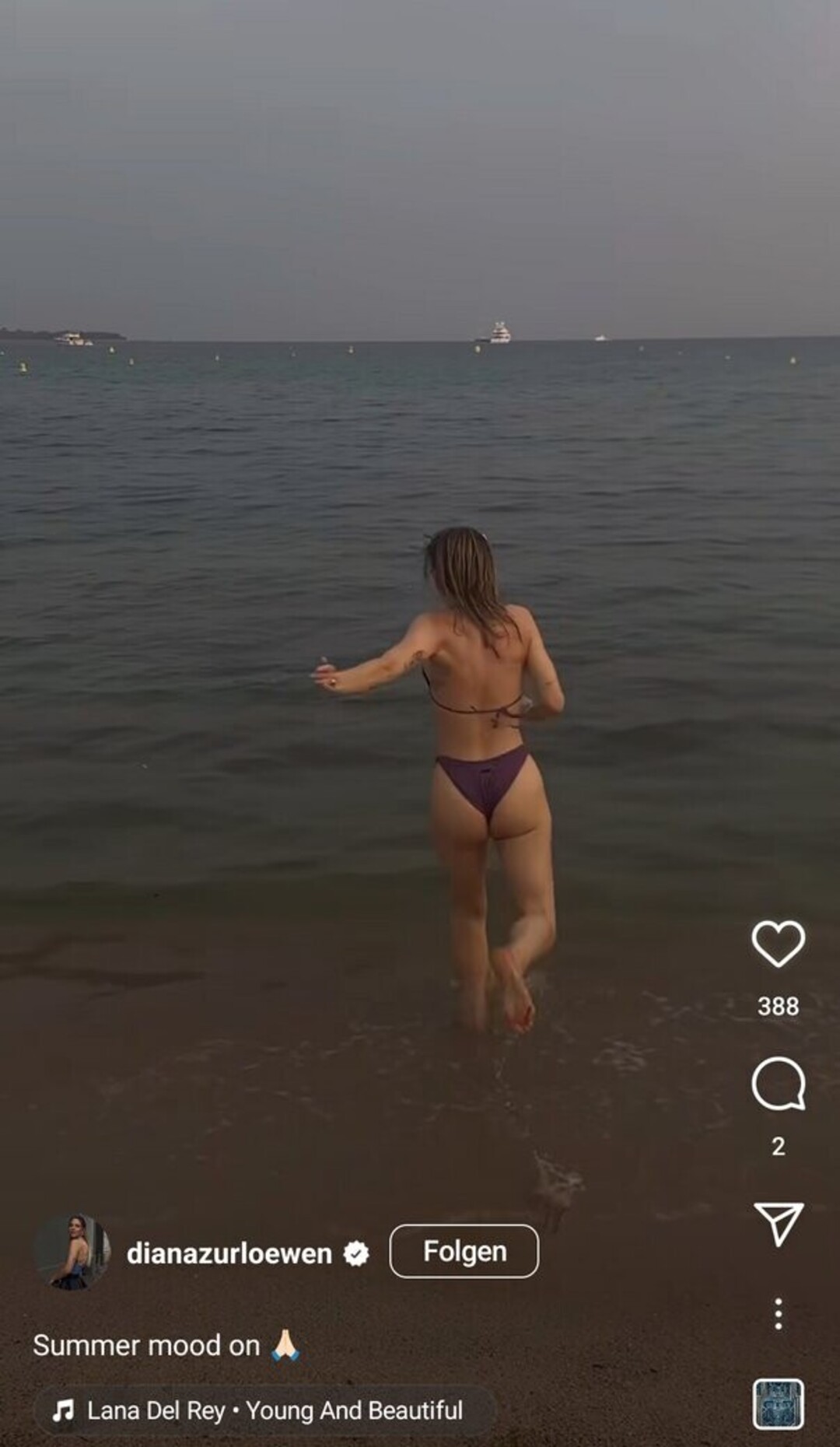
Task: Open dianazurloewen's profile picture
Action: tap(72, 1253)
